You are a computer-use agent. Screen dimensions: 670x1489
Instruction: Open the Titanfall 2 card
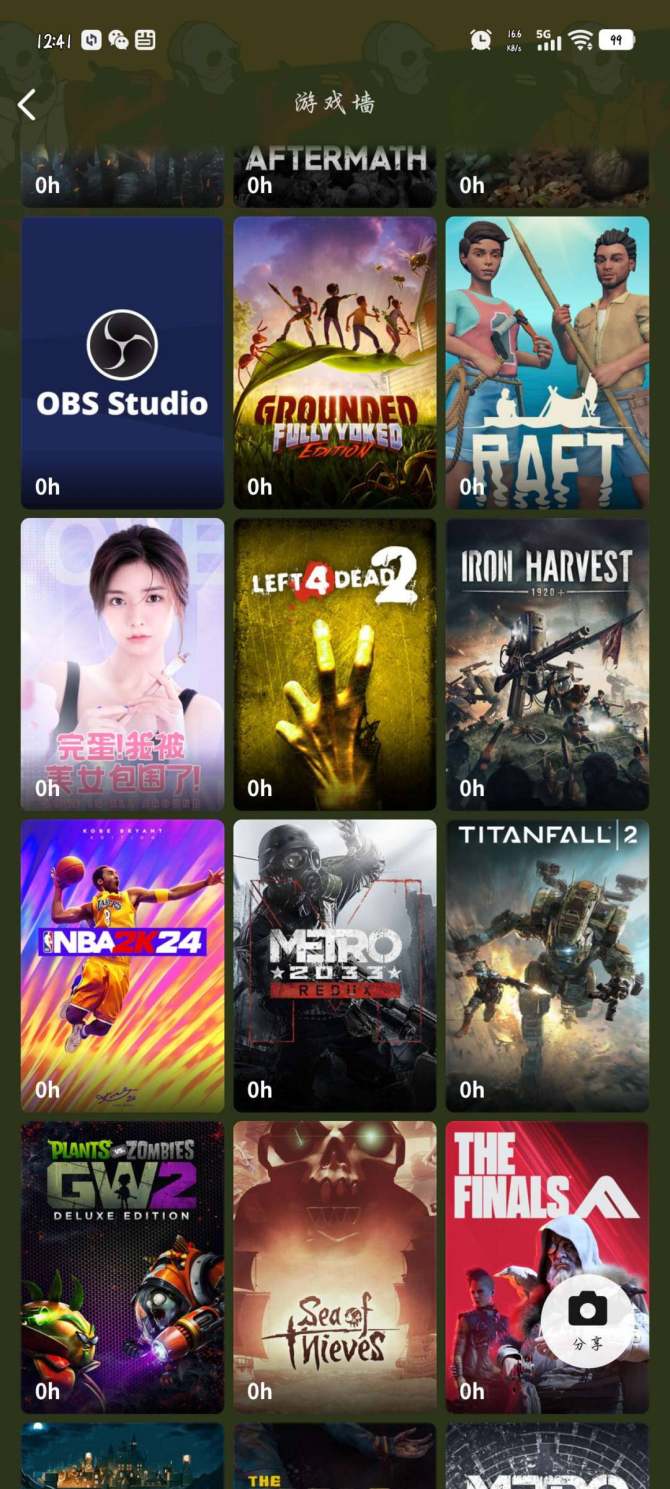(547, 965)
